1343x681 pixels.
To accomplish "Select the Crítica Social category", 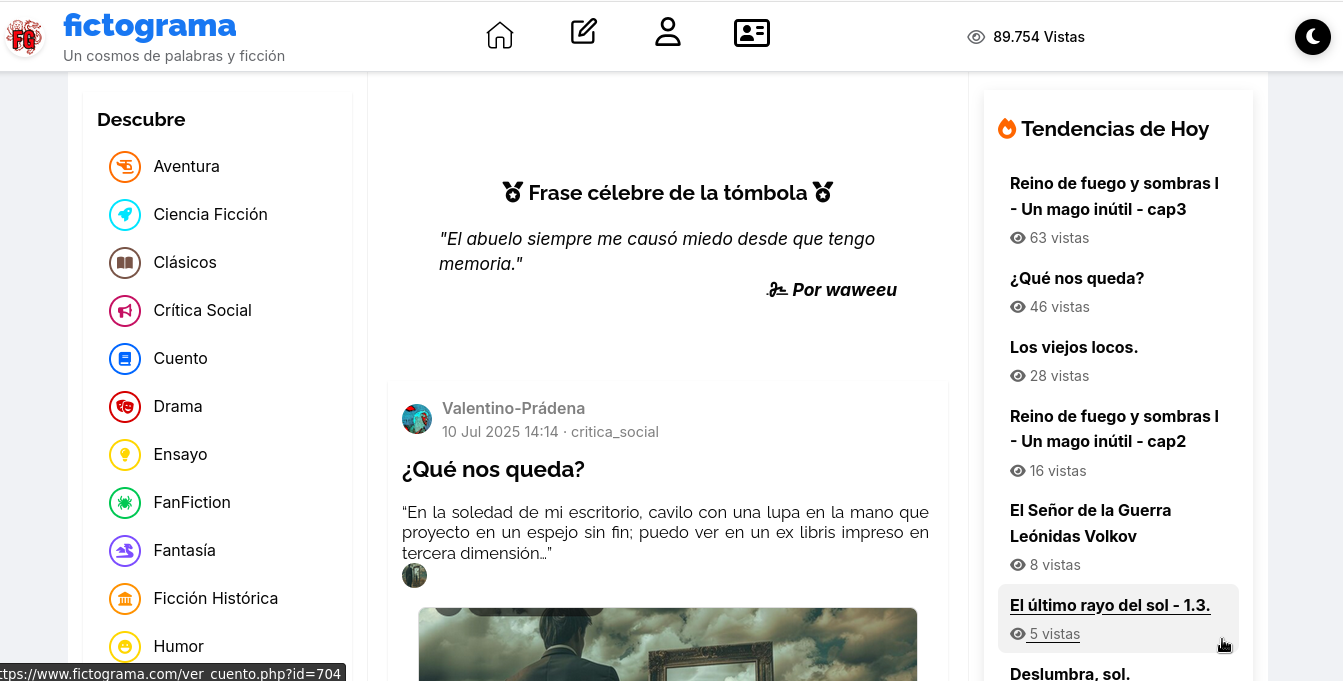I will (202, 310).
